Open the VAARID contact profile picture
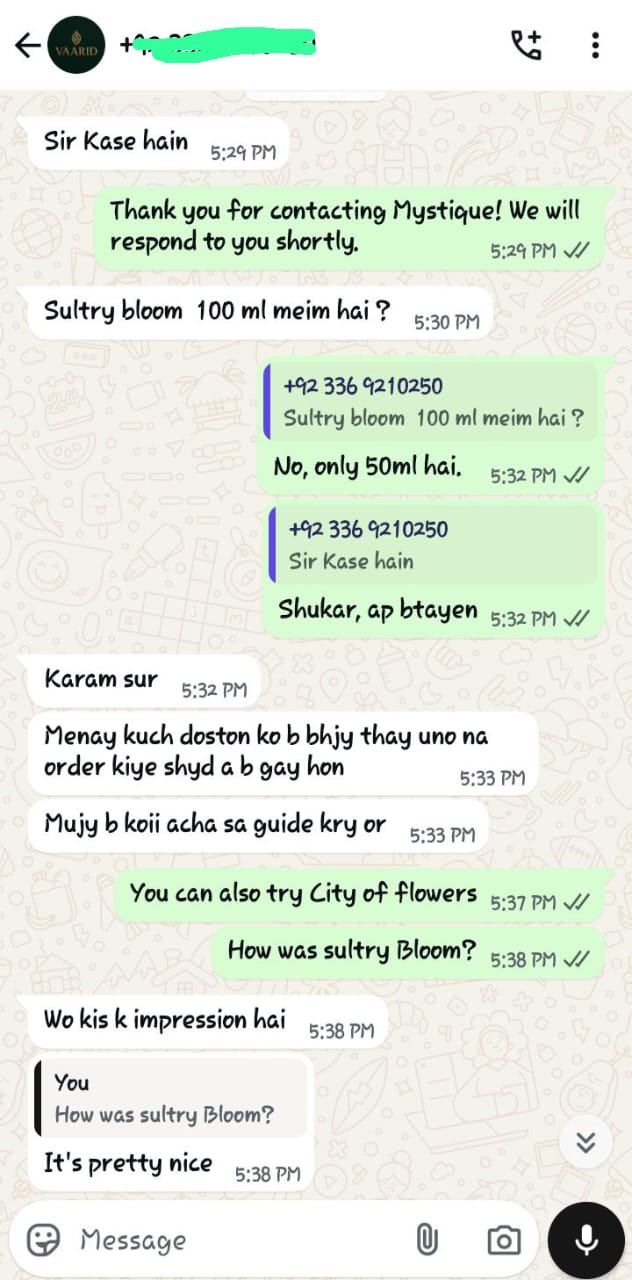 75,45
